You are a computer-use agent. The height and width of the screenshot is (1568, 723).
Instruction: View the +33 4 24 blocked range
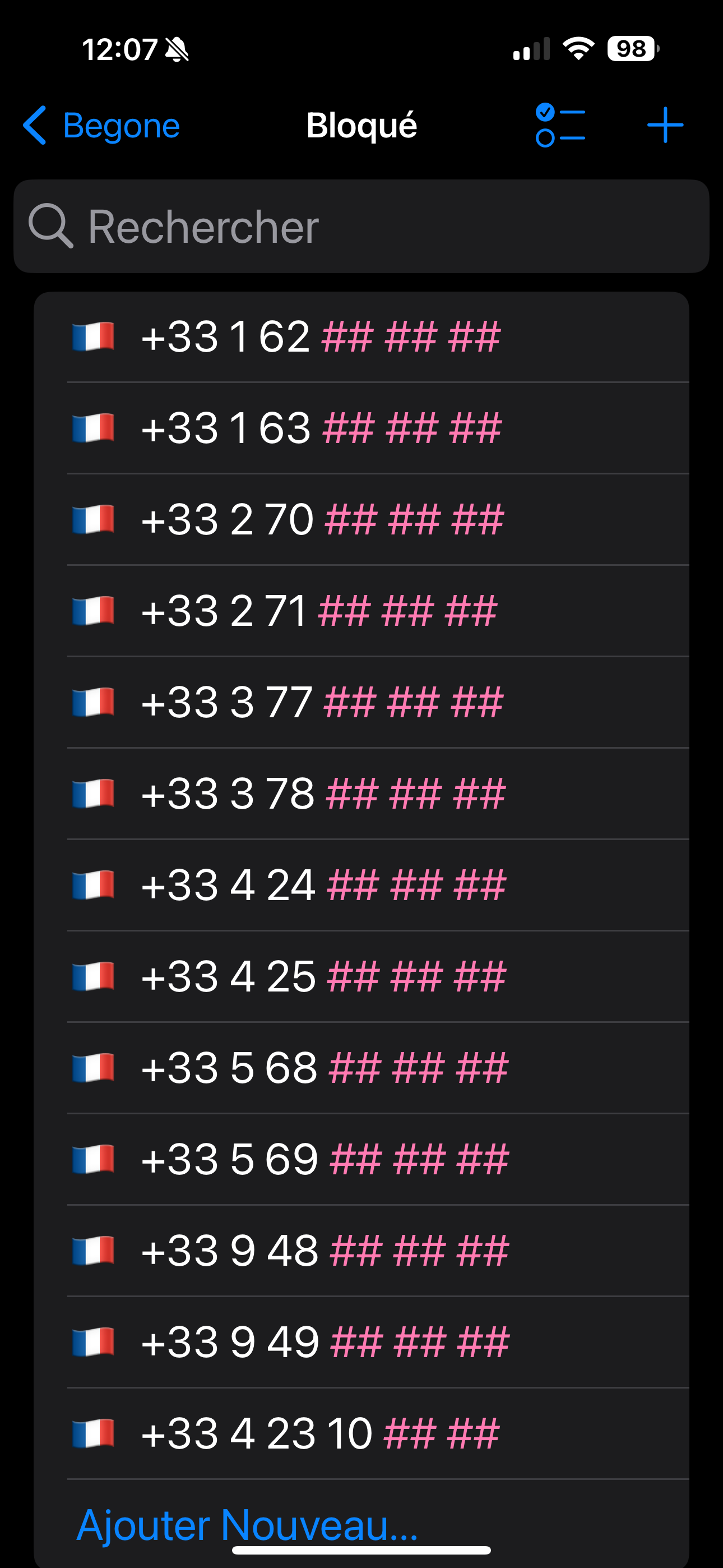(x=361, y=884)
